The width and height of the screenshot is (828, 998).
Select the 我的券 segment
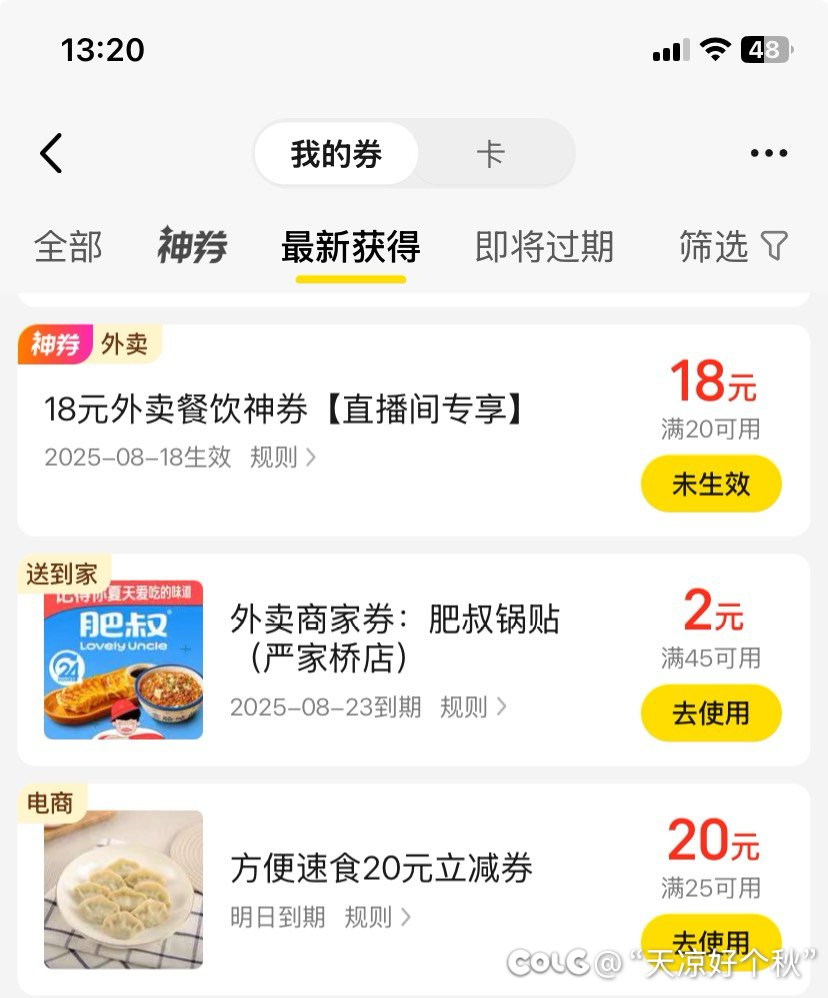pos(337,154)
